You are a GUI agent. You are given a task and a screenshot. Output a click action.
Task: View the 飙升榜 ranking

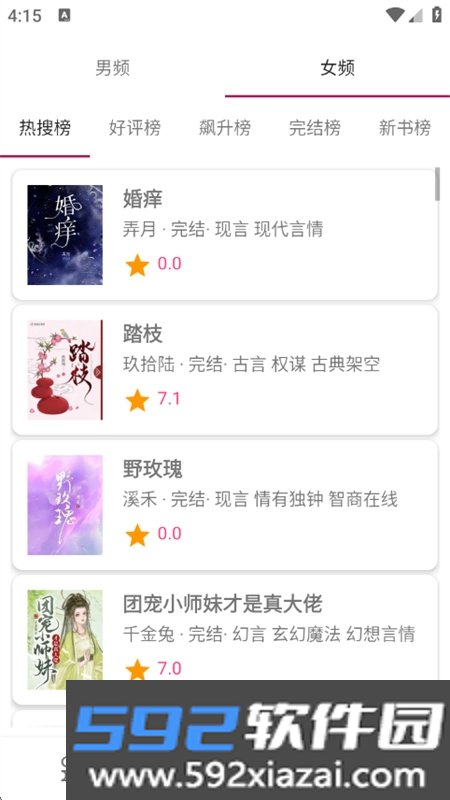coord(224,128)
